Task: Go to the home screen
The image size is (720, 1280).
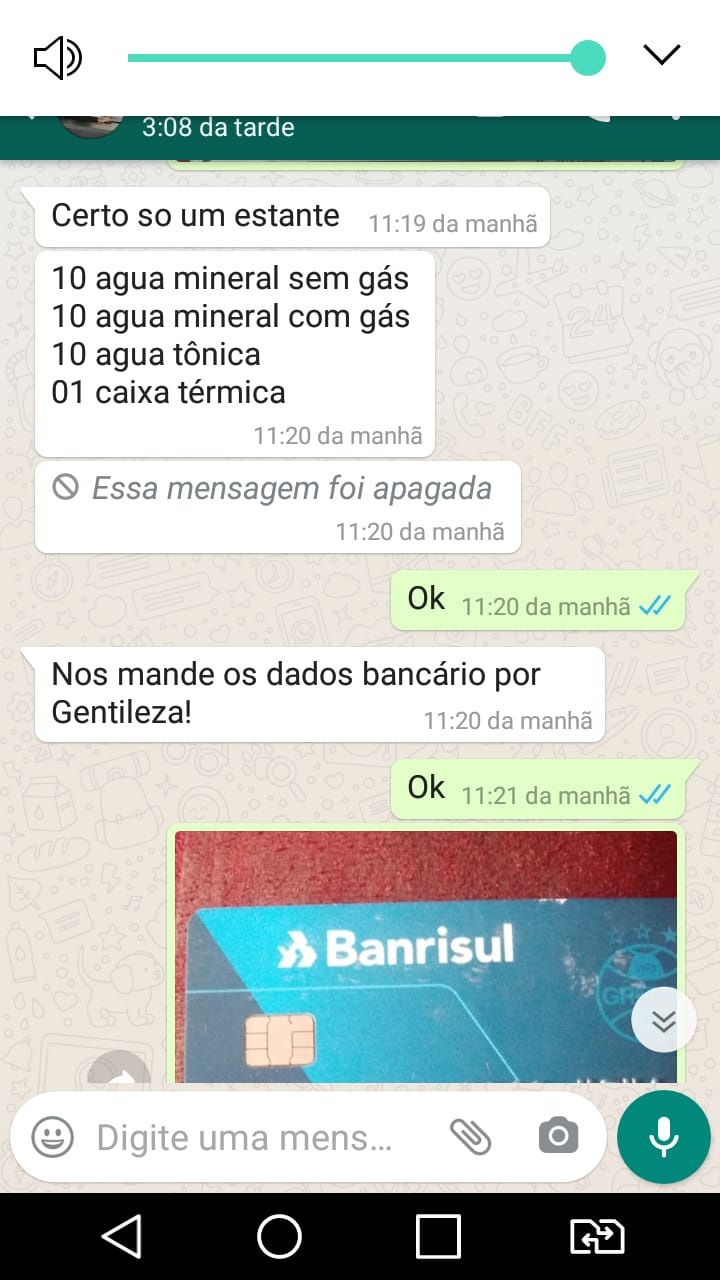Action: point(280,1236)
